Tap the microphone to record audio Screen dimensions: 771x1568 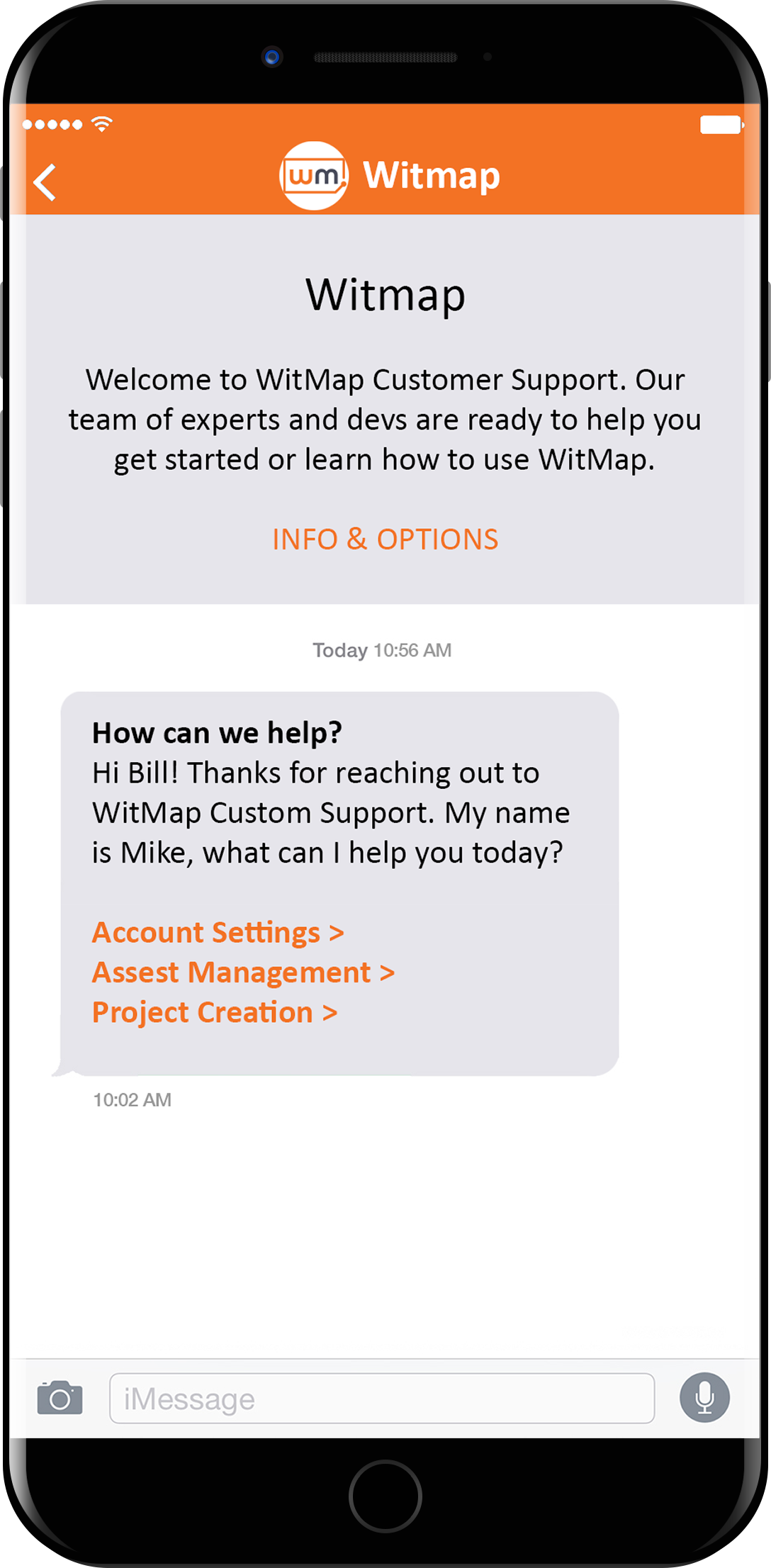(704, 1398)
